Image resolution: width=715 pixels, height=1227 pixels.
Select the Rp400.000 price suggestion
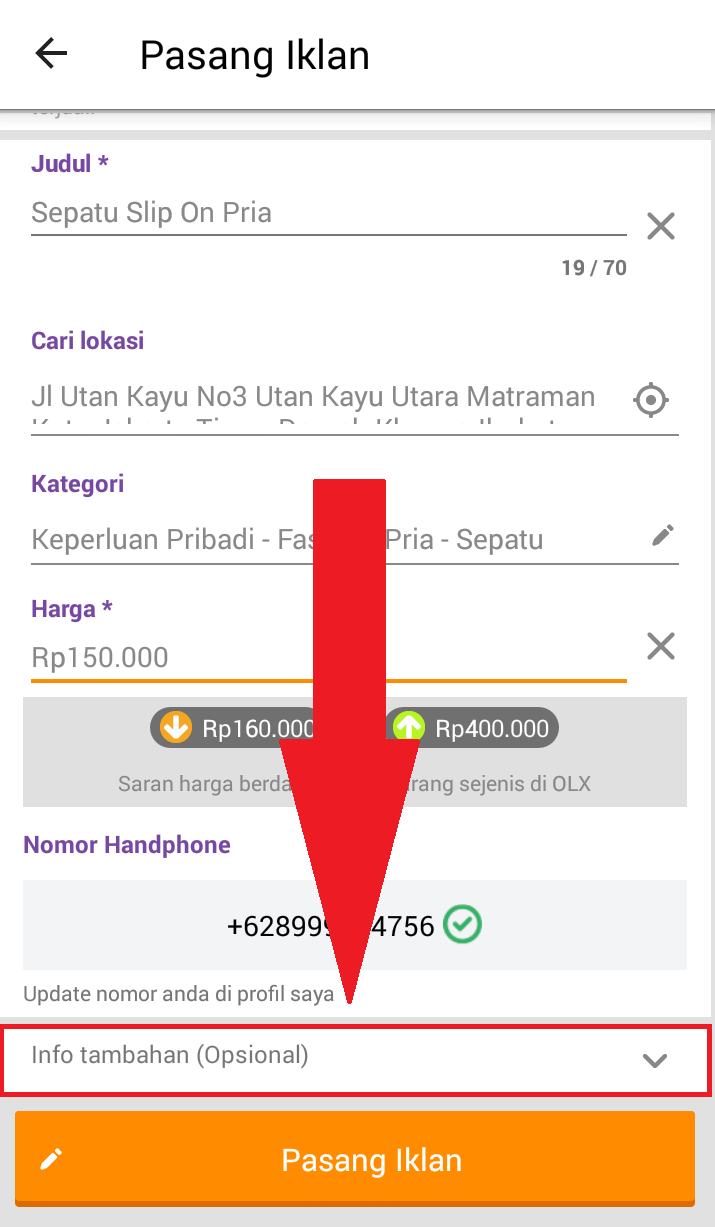pos(472,728)
